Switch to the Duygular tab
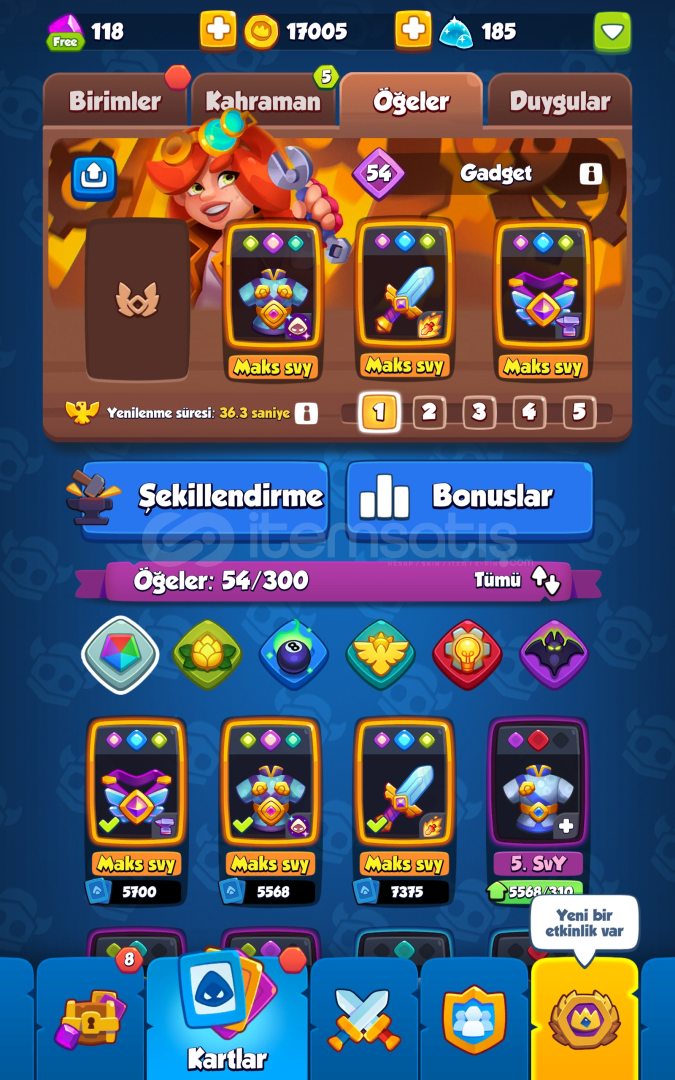The width and height of the screenshot is (675, 1080). pyautogui.click(x=559, y=101)
